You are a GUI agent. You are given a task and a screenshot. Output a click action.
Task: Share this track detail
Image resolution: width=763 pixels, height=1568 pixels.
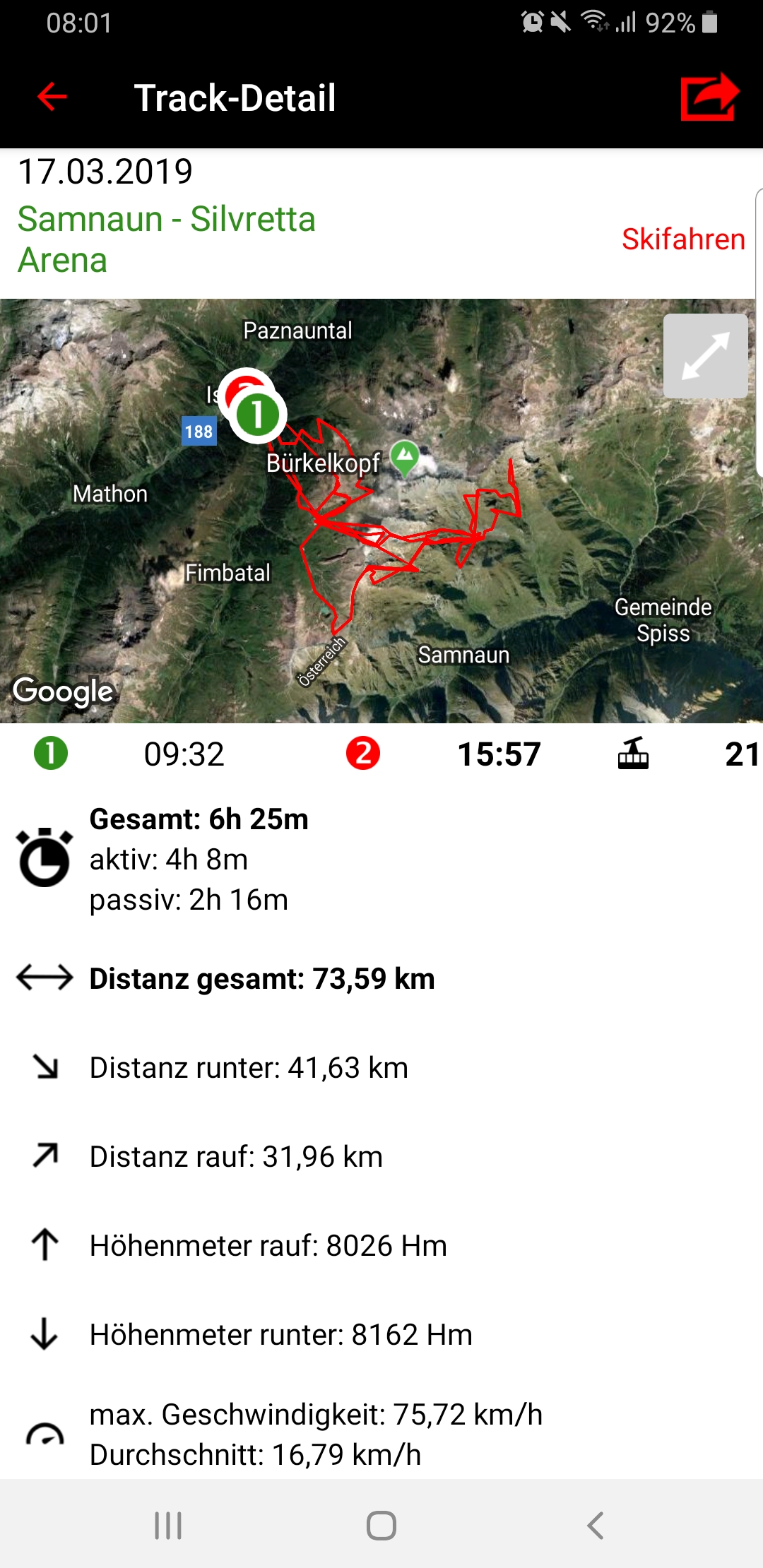click(x=709, y=97)
